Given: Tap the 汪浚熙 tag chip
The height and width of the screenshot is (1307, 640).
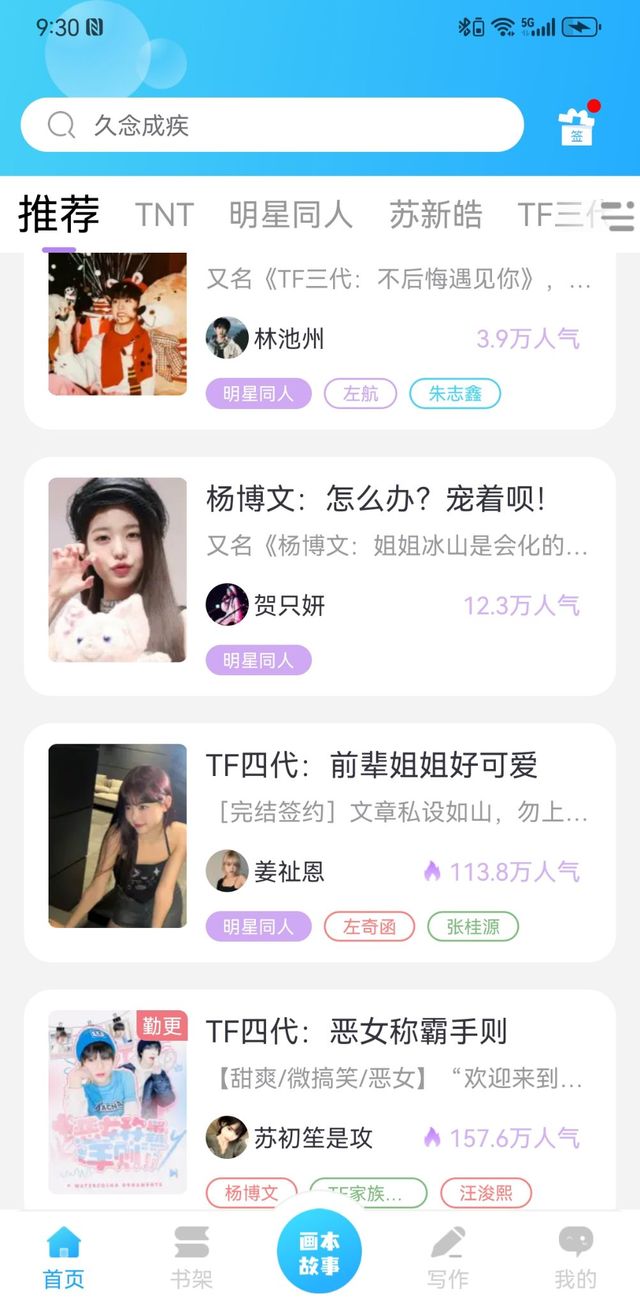Looking at the screenshot, I should [x=485, y=1193].
